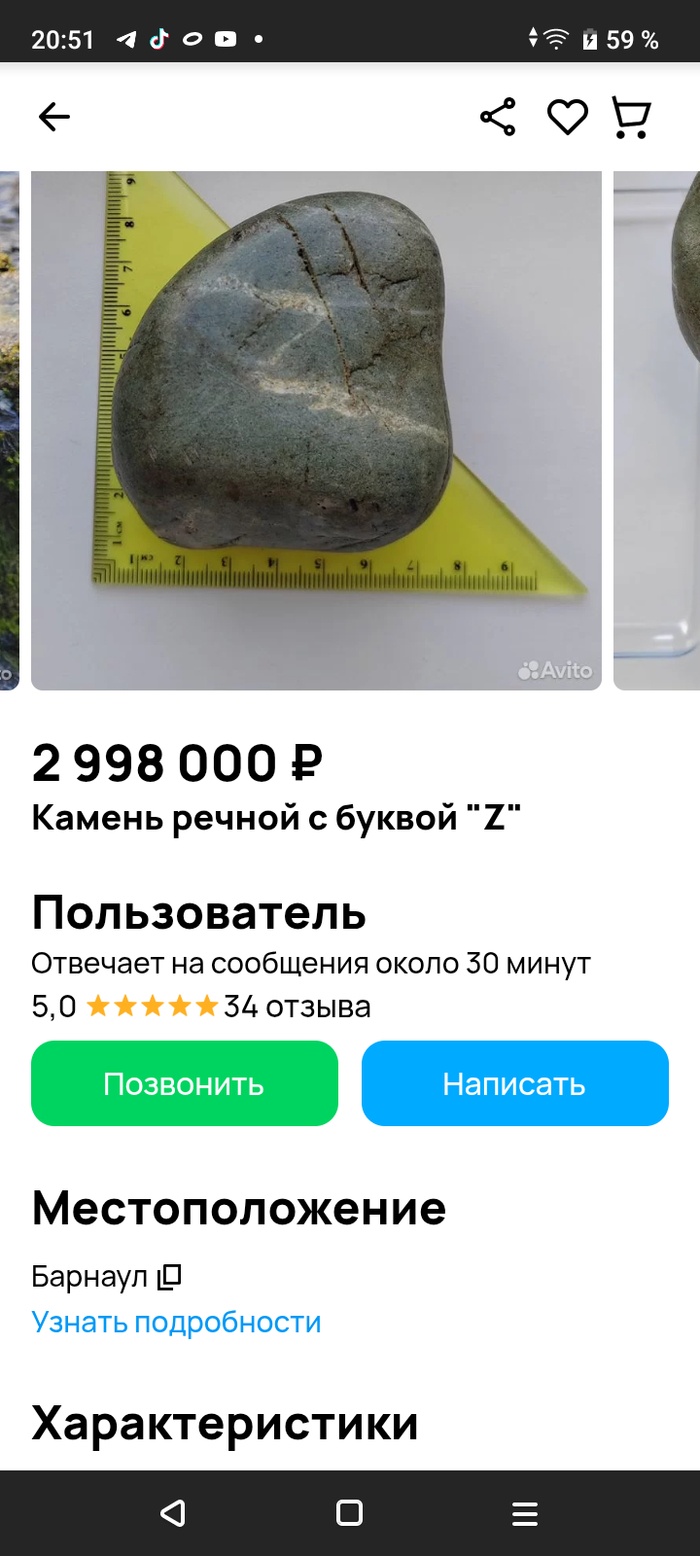The height and width of the screenshot is (1556, 700).
Task: Open the shopping cart
Action: coord(631,118)
